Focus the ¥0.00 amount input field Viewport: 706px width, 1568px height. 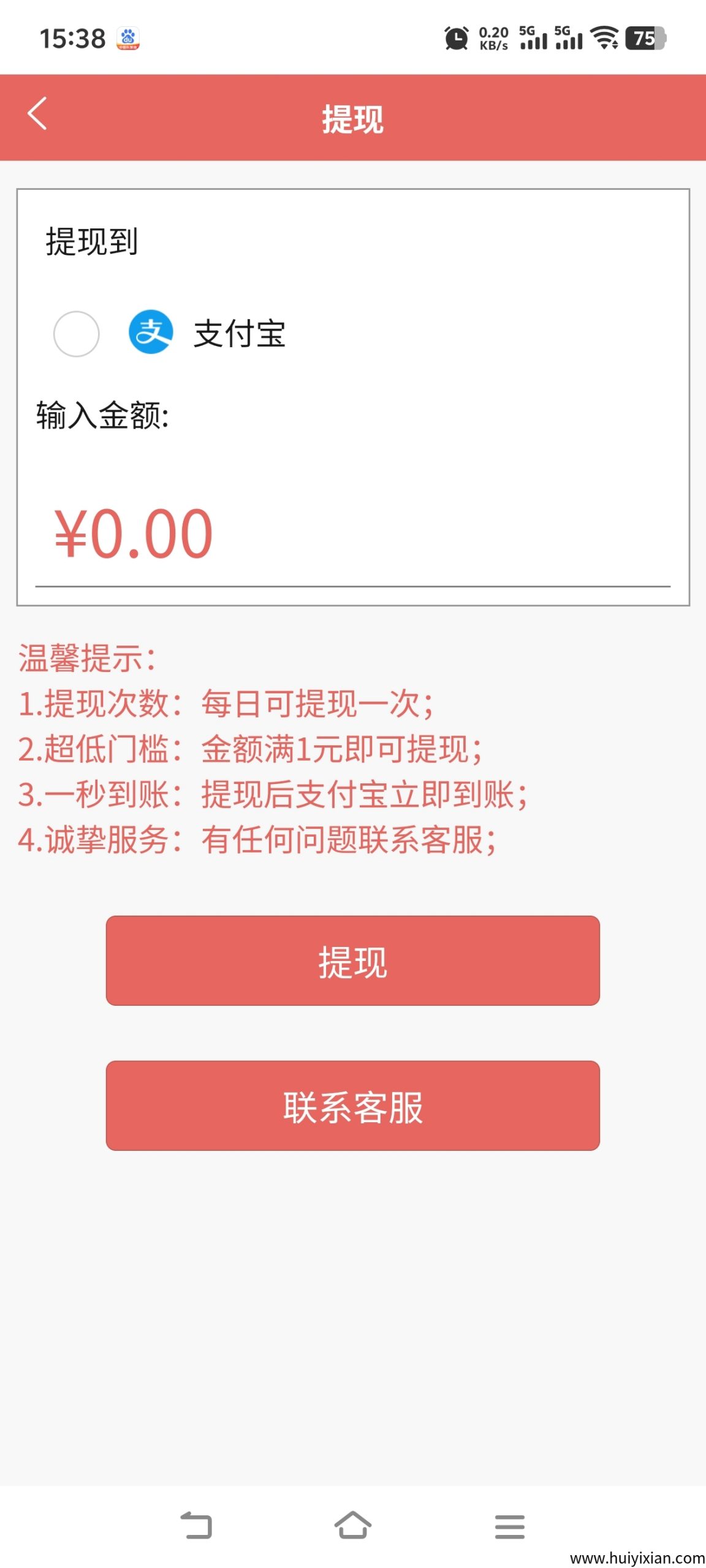pyautogui.click(x=352, y=535)
